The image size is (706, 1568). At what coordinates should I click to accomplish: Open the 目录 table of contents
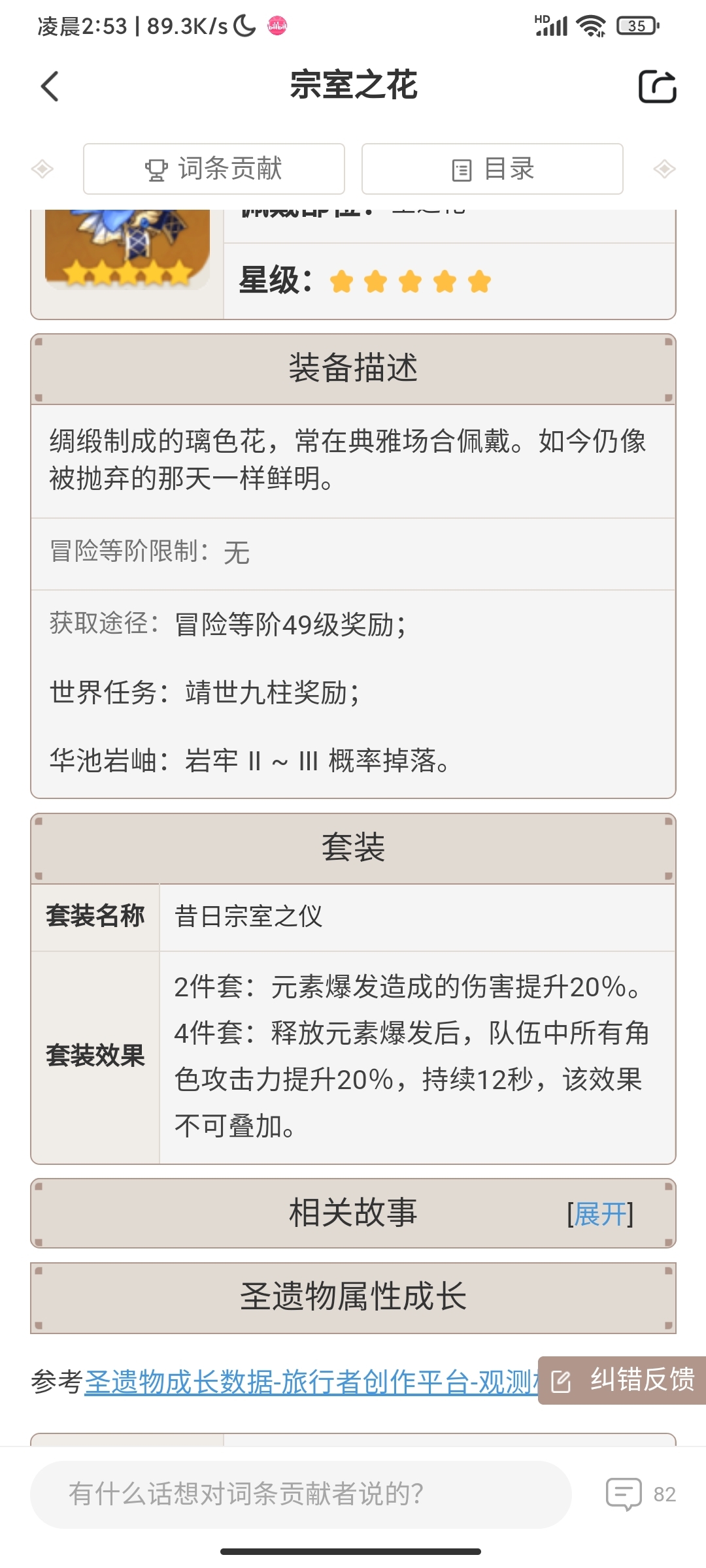coord(492,169)
